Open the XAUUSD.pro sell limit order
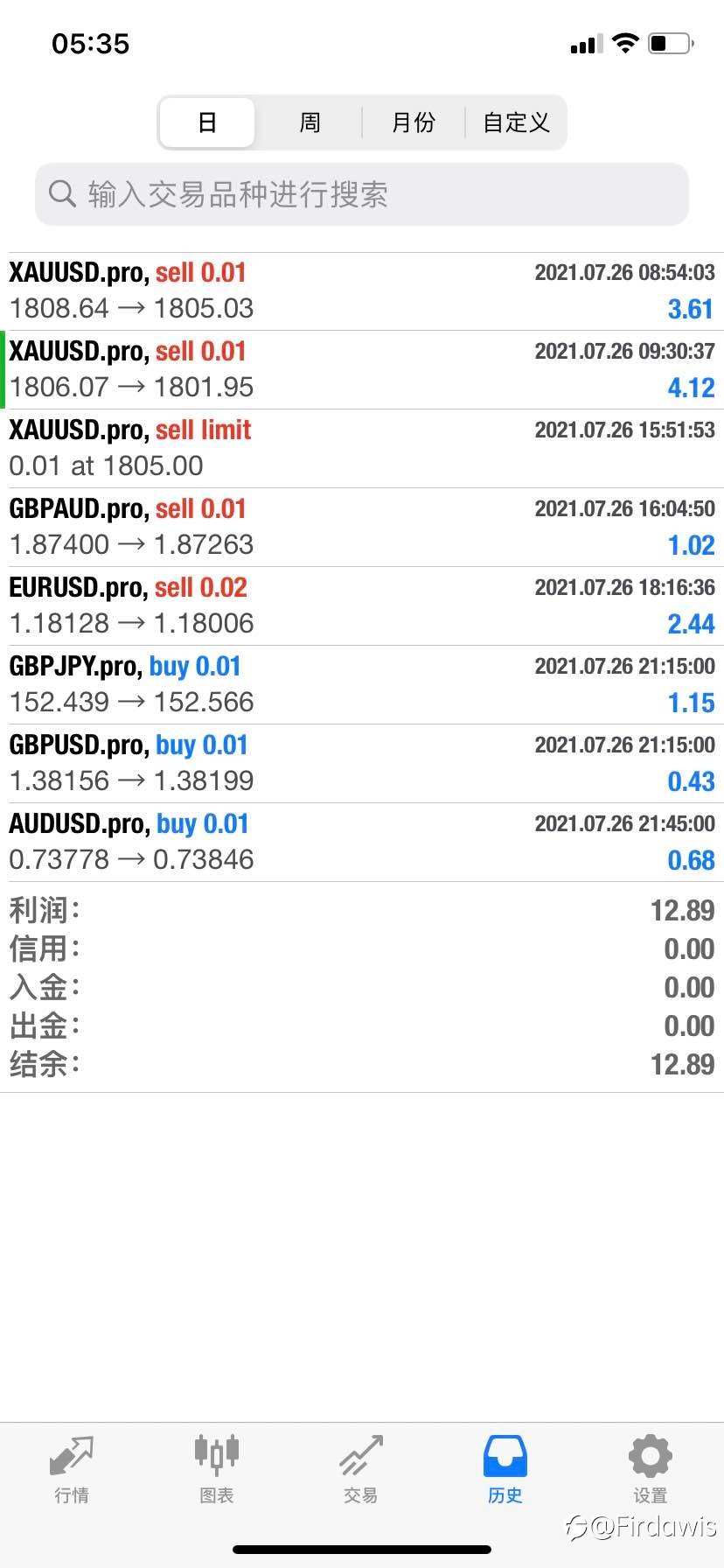The width and height of the screenshot is (724, 1568). [x=362, y=449]
